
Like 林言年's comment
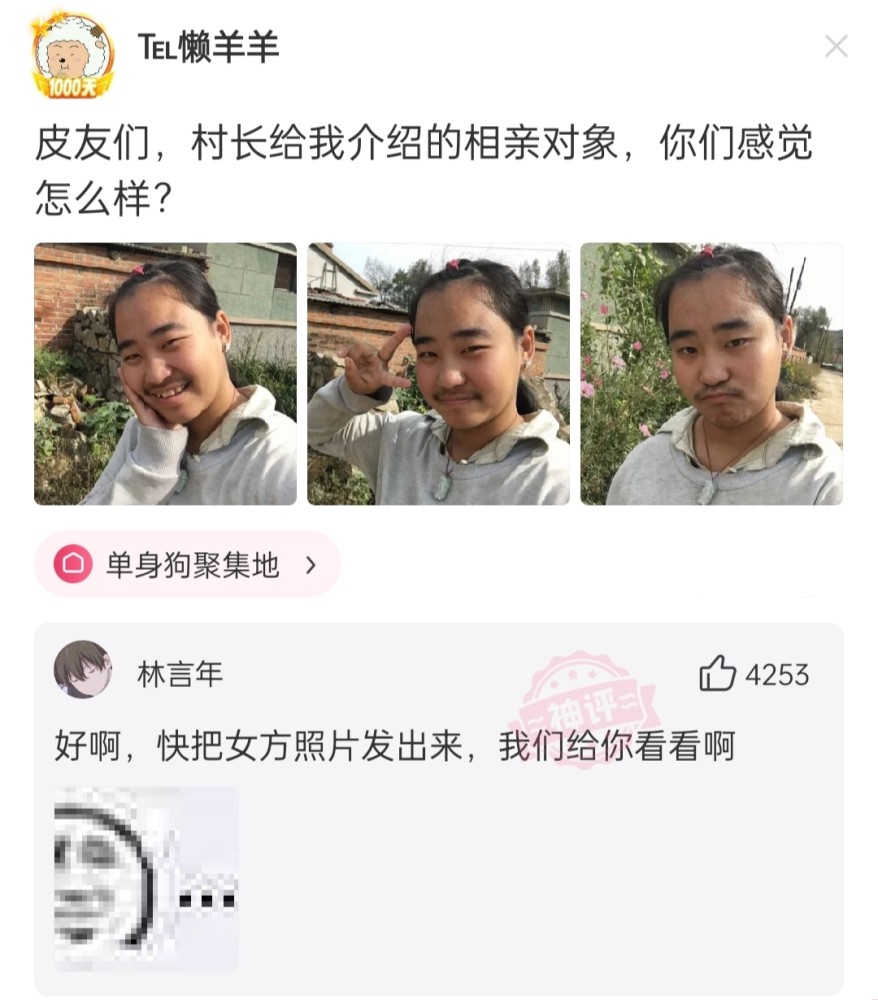(718, 674)
